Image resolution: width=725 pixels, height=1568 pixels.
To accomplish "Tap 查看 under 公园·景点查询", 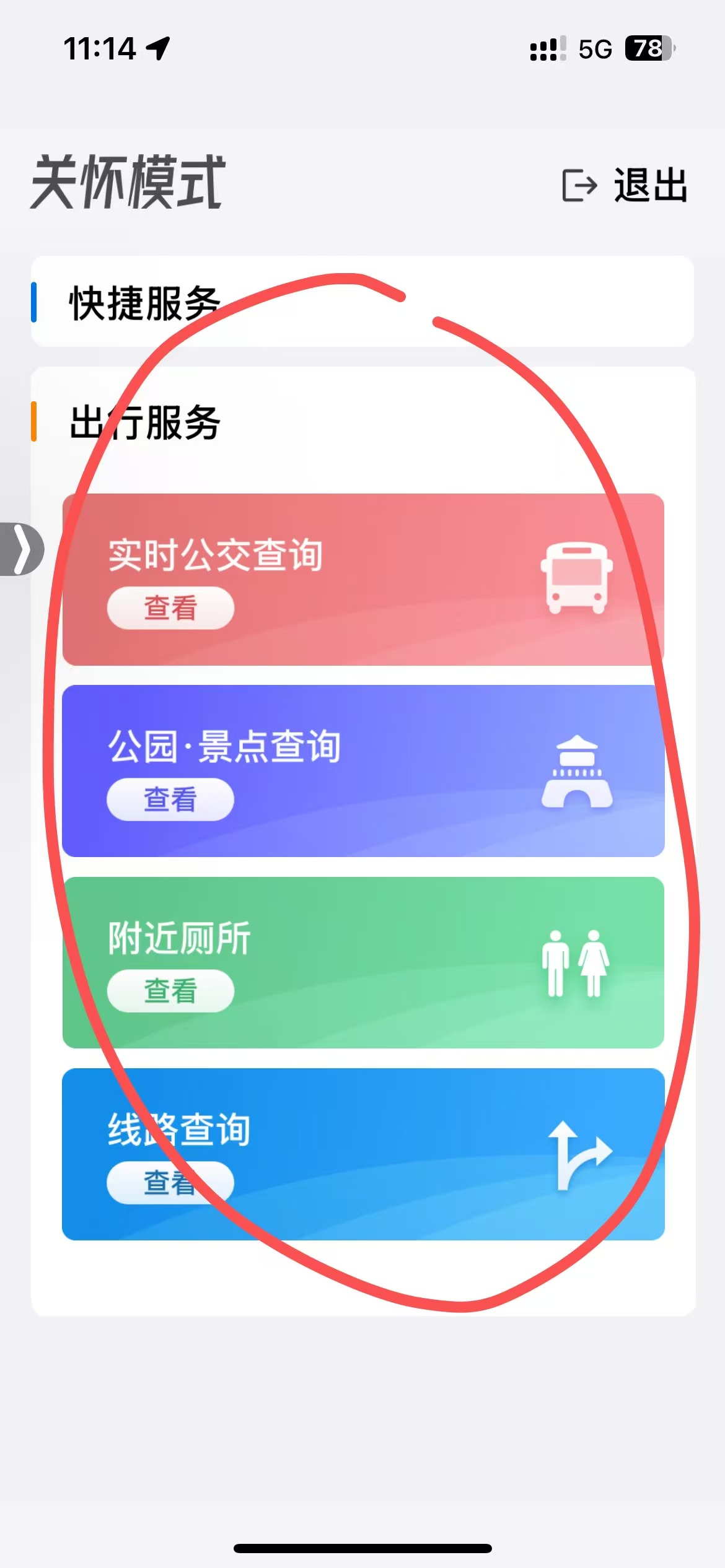I will [x=170, y=799].
